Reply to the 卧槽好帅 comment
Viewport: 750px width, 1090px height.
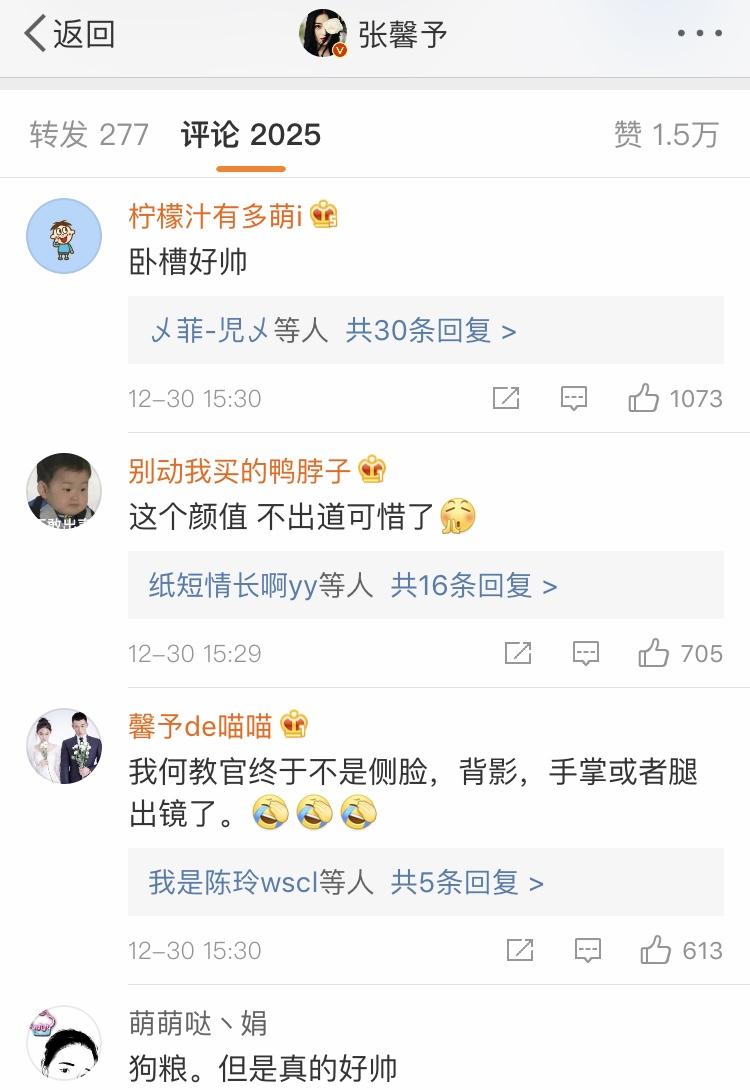tap(574, 399)
